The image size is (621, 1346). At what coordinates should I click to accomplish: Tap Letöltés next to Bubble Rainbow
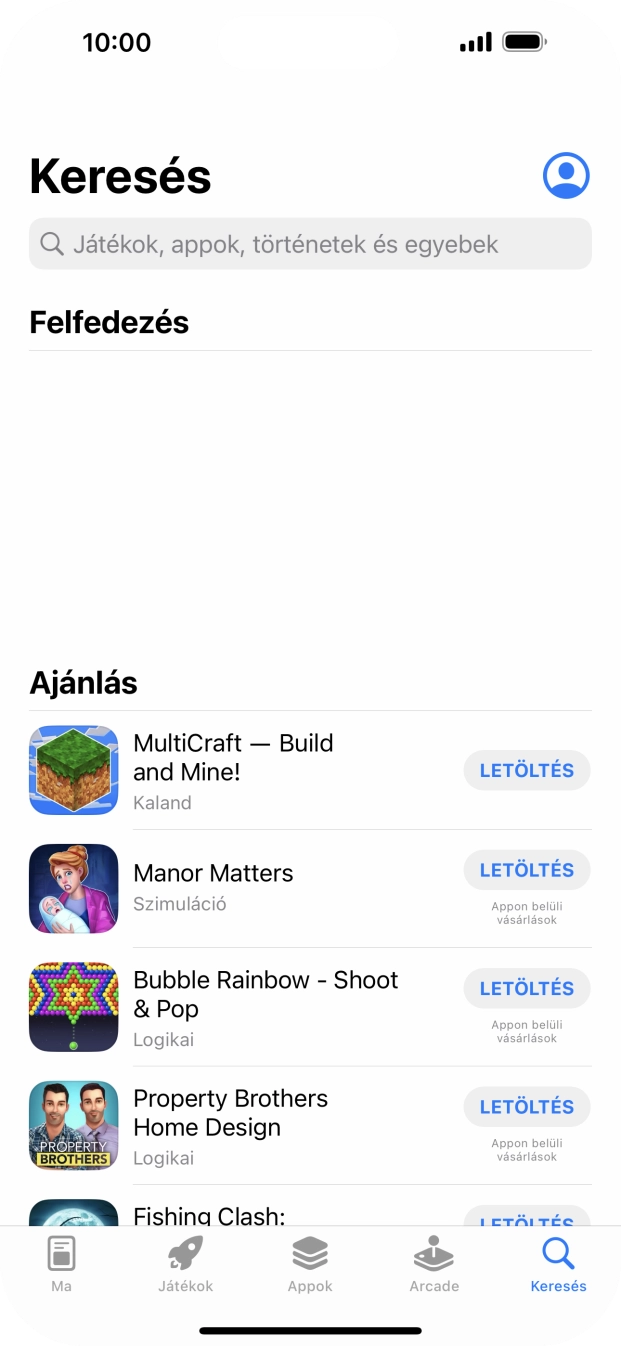point(526,989)
